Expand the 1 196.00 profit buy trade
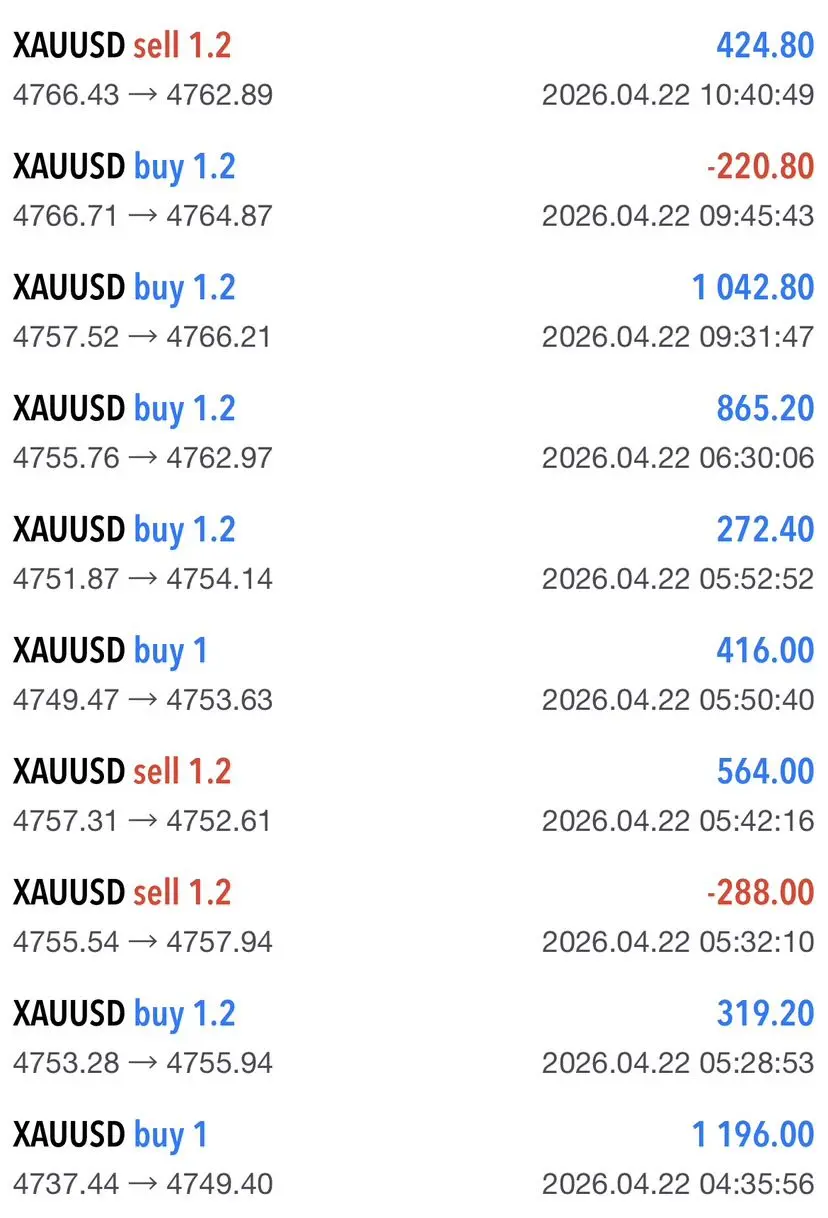The image size is (828, 1218). pos(413,1158)
